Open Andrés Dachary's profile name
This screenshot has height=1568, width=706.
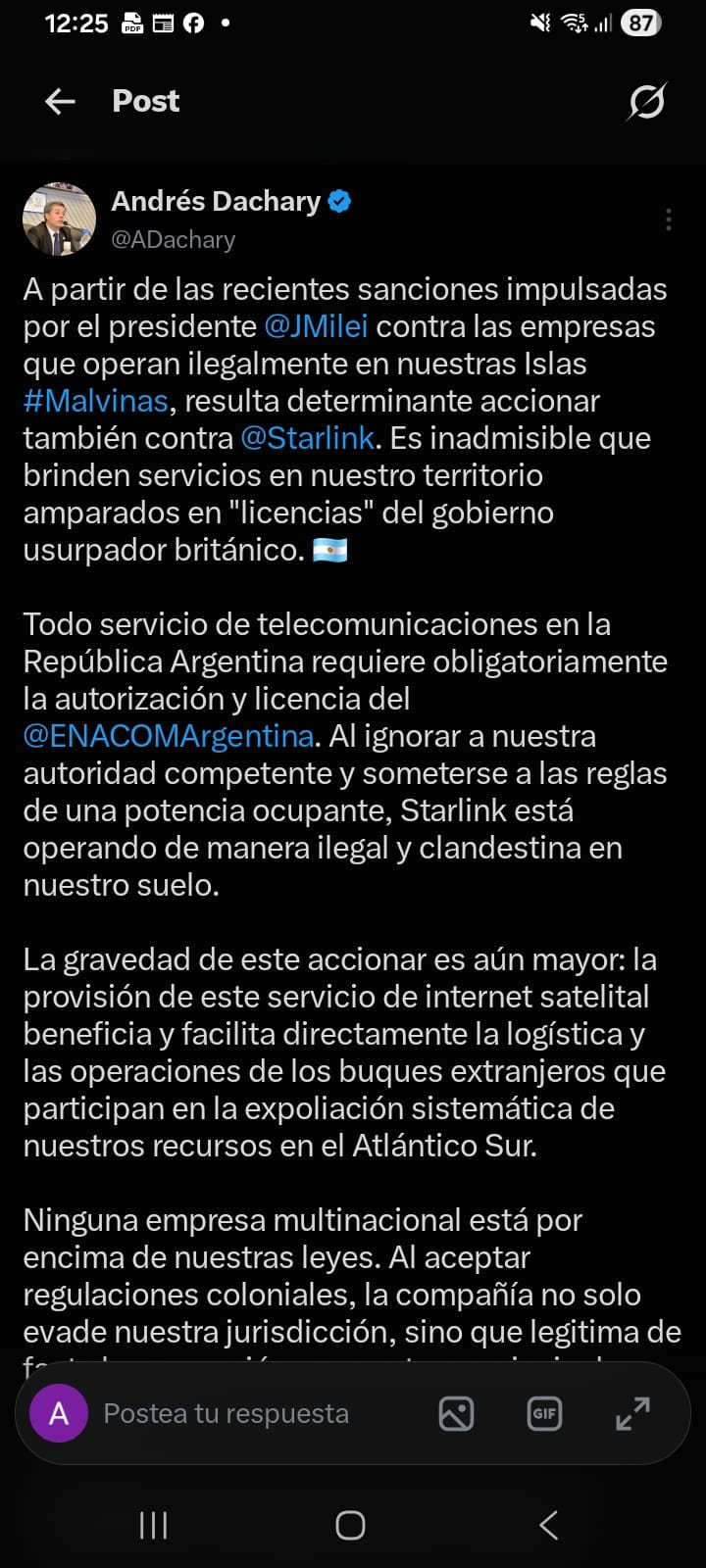(216, 201)
